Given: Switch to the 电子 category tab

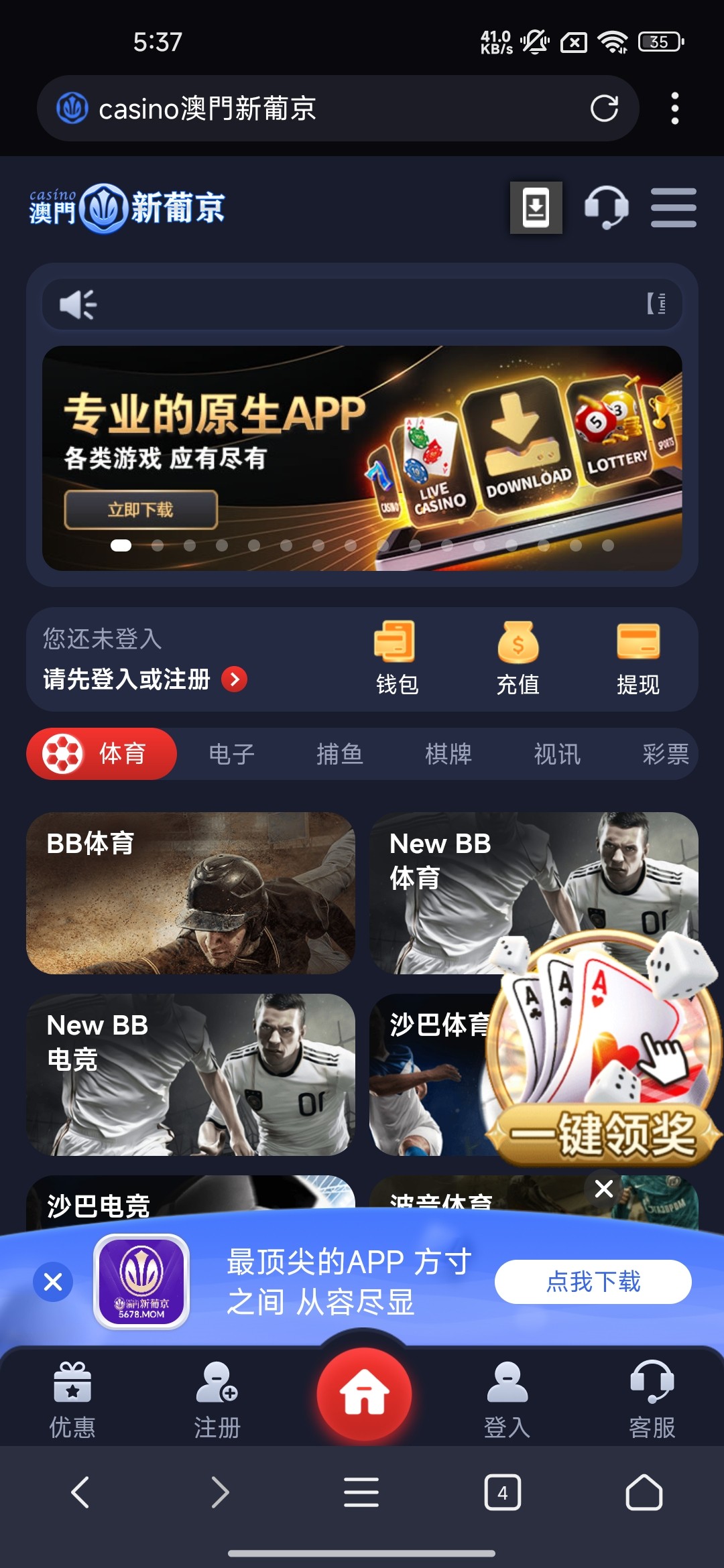Looking at the screenshot, I should 231,754.
